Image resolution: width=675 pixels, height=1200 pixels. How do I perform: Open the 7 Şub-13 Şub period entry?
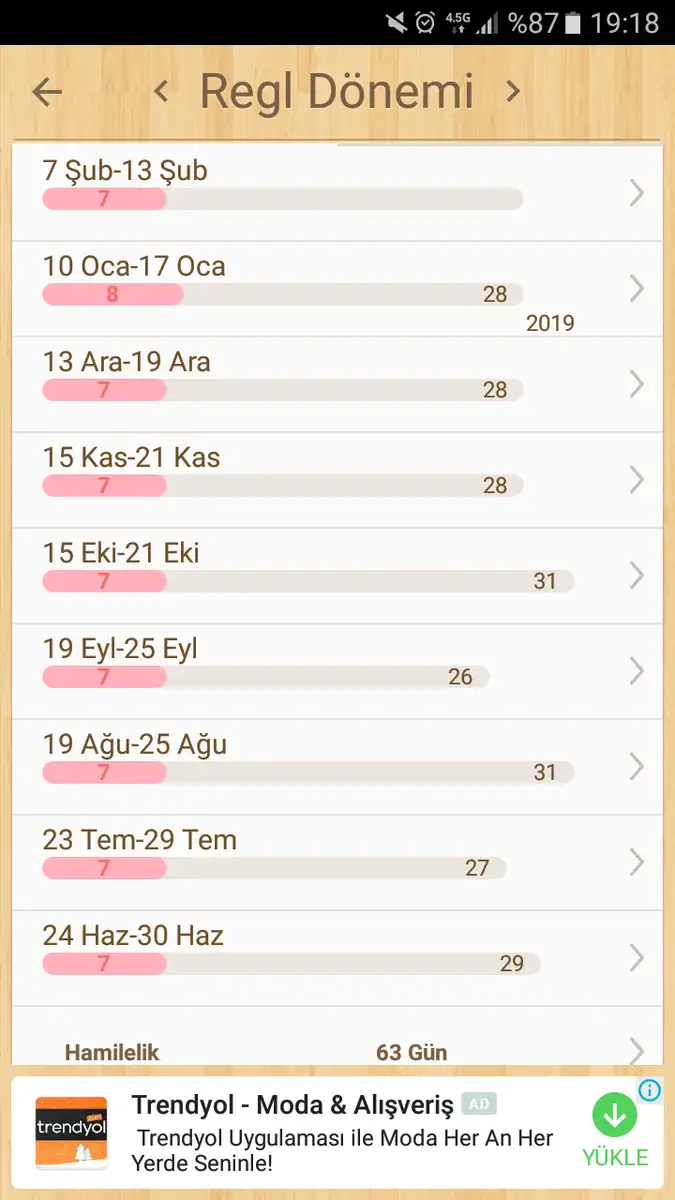coord(337,193)
